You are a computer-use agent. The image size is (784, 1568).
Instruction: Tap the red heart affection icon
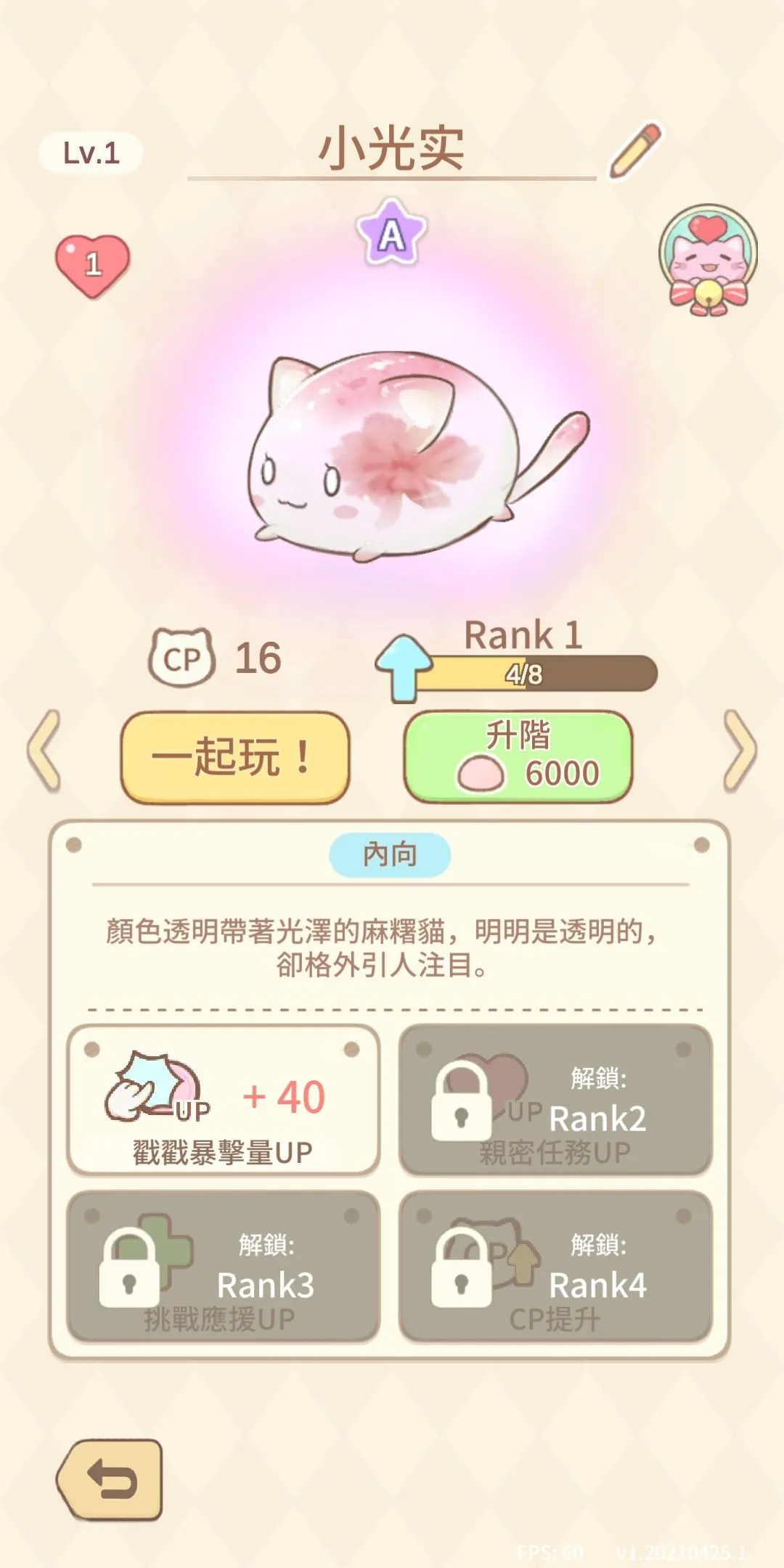(92, 264)
